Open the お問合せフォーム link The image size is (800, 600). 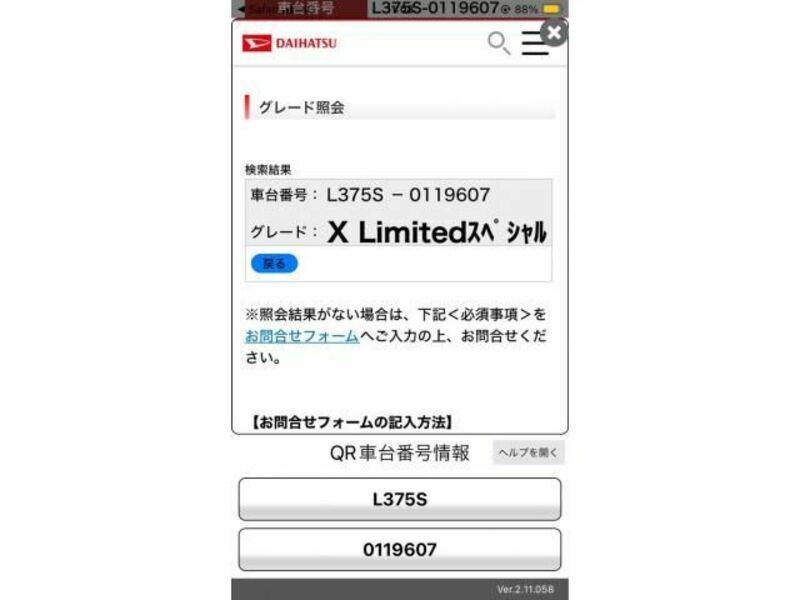pyautogui.click(x=302, y=336)
